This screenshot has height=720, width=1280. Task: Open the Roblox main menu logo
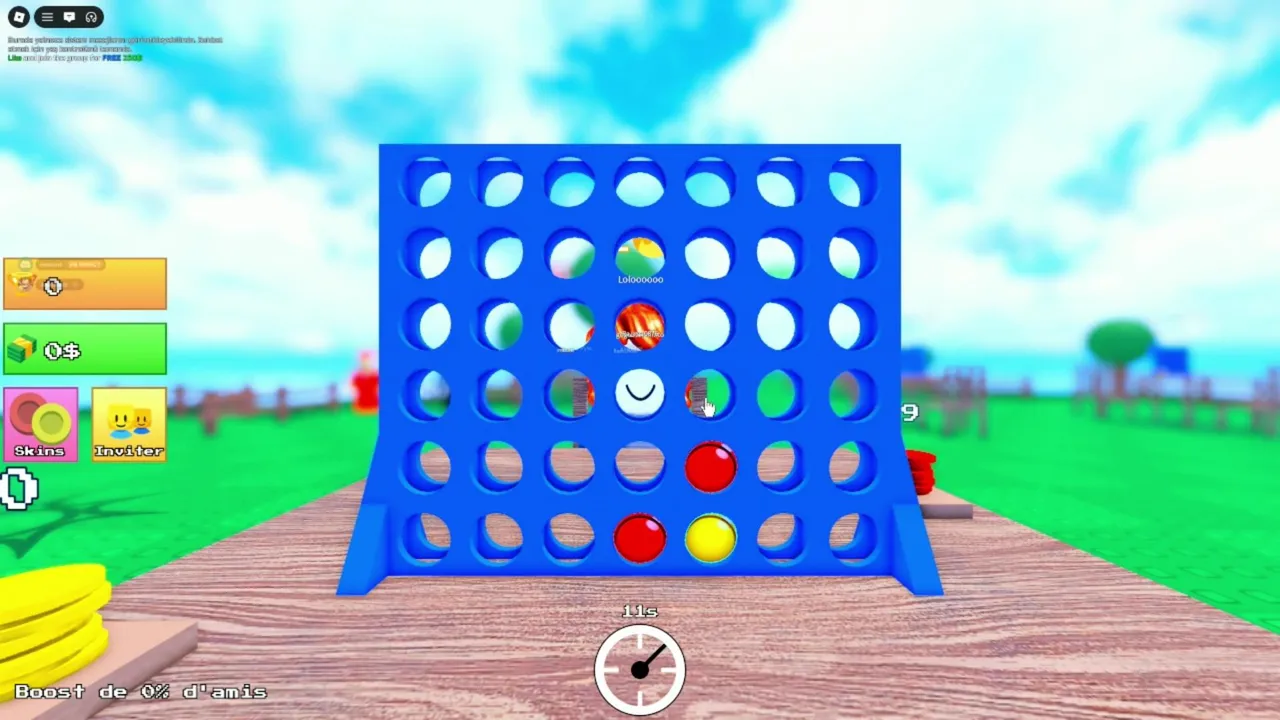point(18,17)
